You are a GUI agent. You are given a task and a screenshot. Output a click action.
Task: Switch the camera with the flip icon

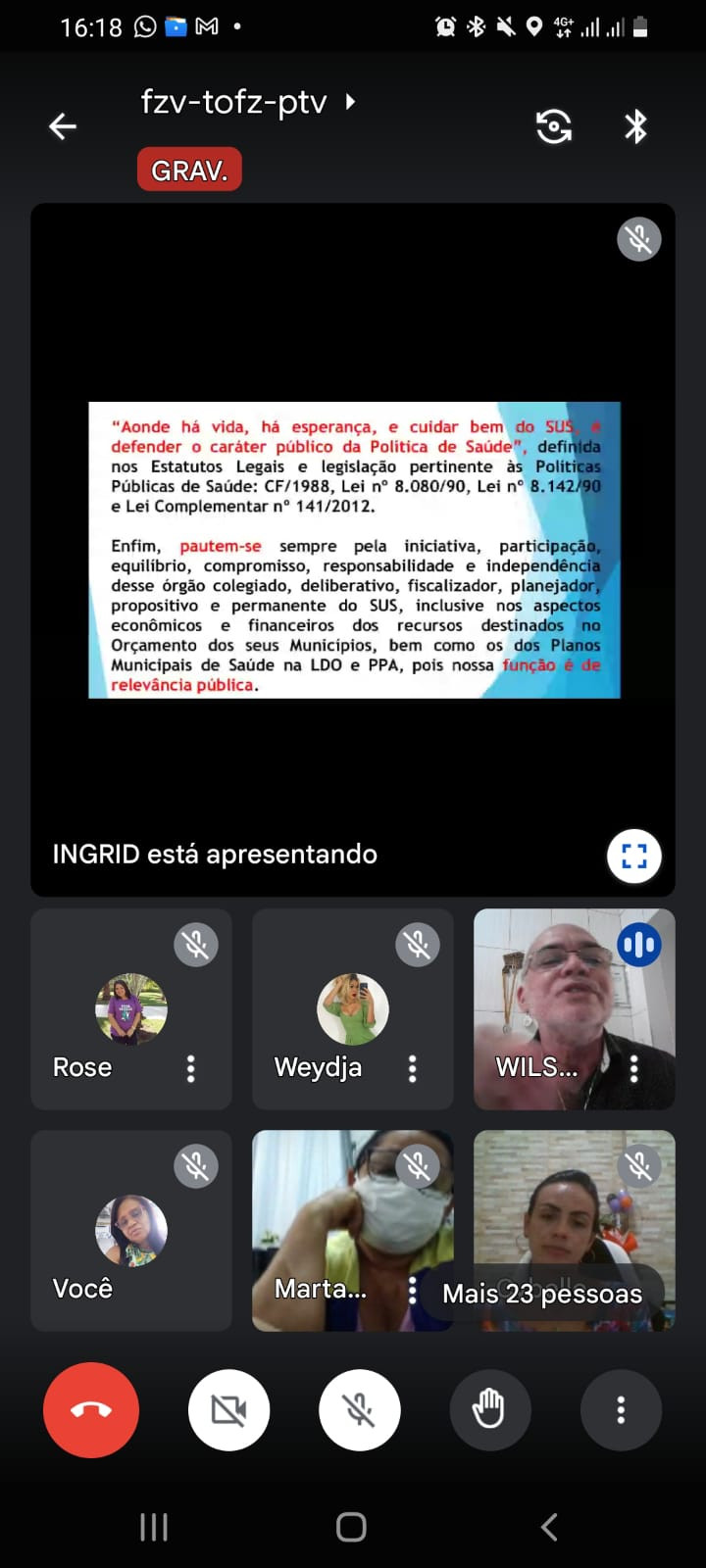point(554,126)
